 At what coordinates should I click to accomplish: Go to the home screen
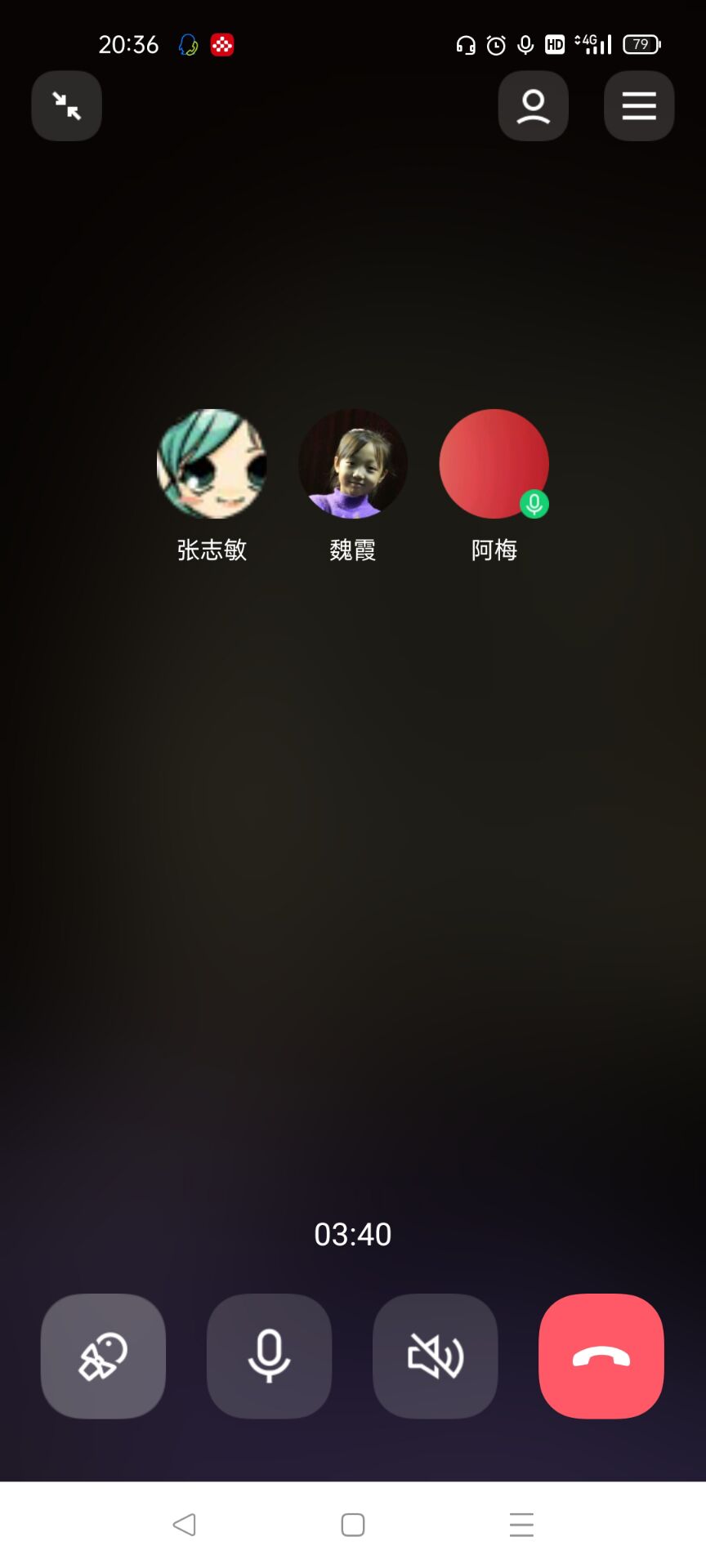click(x=353, y=1524)
